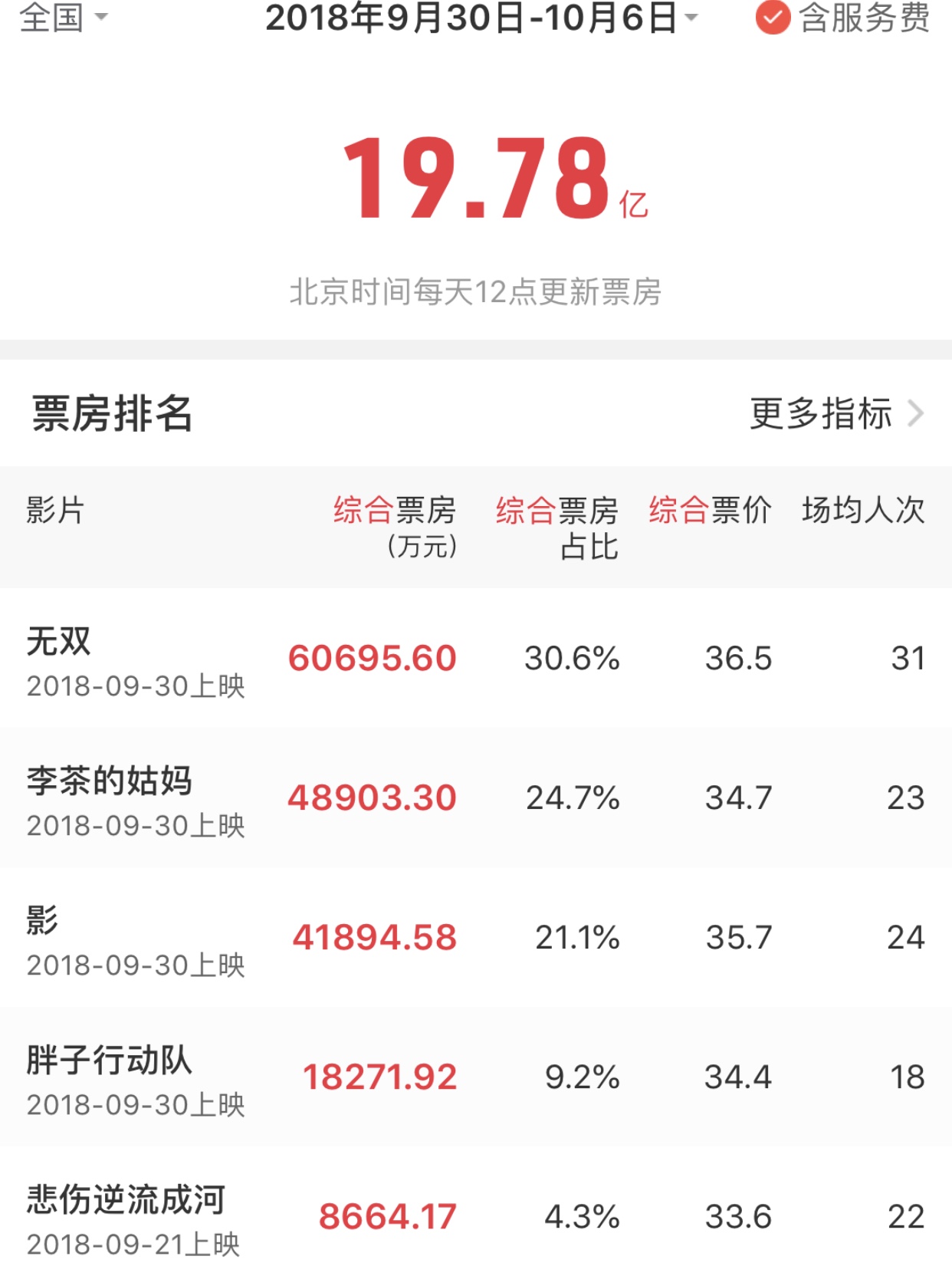Image resolution: width=952 pixels, height=1276 pixels.
Task: Open 更多指标 for more metrics
Action: coord(837,413)
